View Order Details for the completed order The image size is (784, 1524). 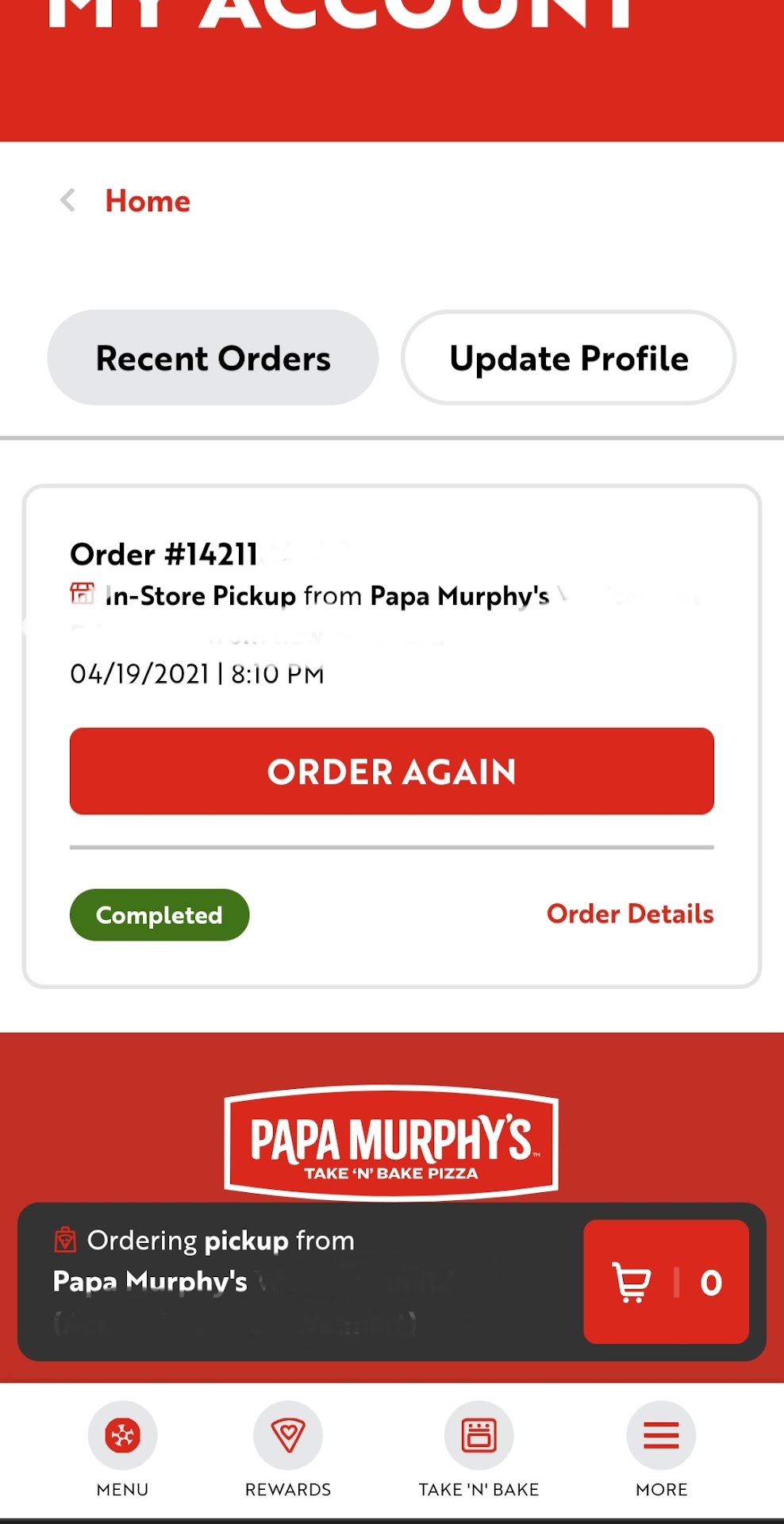click(630, 914)
